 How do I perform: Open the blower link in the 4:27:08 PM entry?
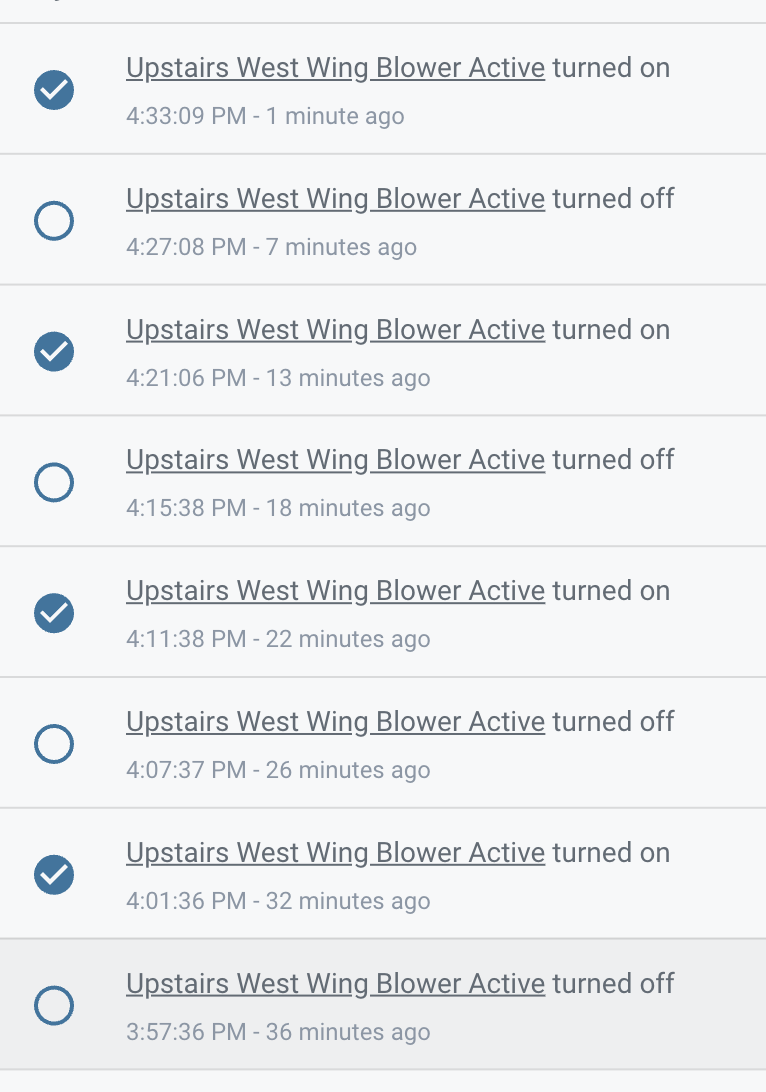coord(335,199)
